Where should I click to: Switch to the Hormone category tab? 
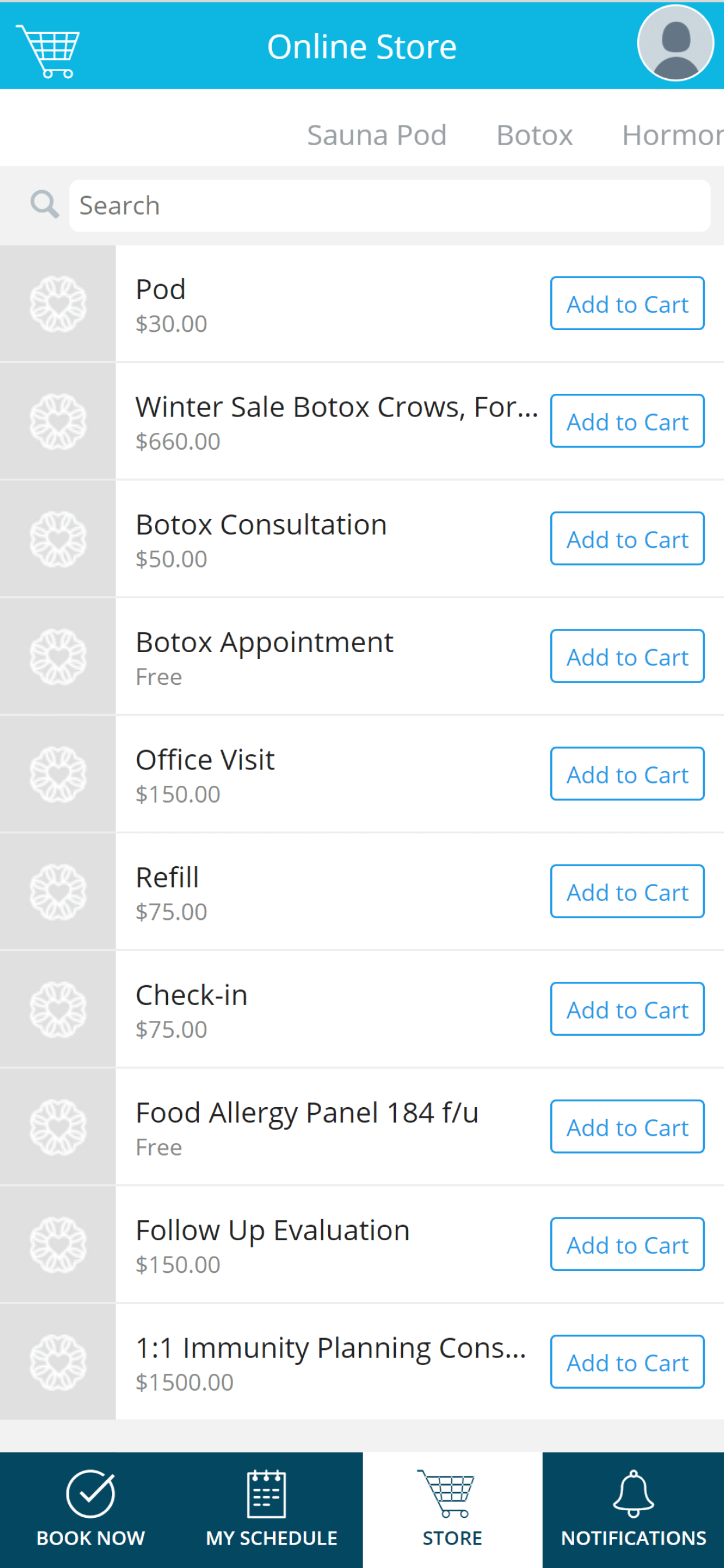[x=672, y=135]
